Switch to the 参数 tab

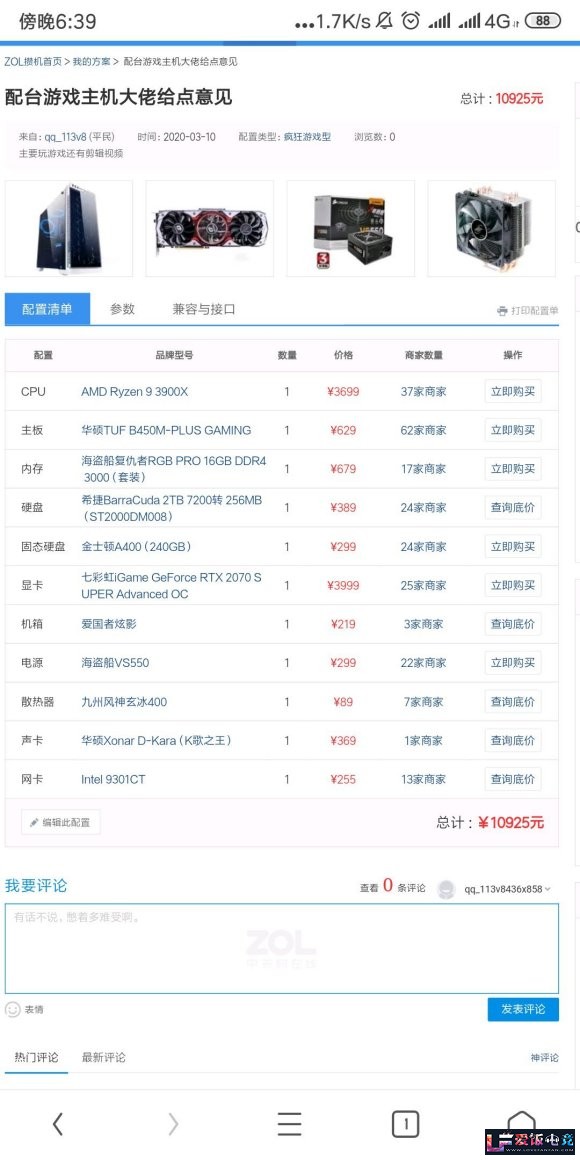click(123, 309)
